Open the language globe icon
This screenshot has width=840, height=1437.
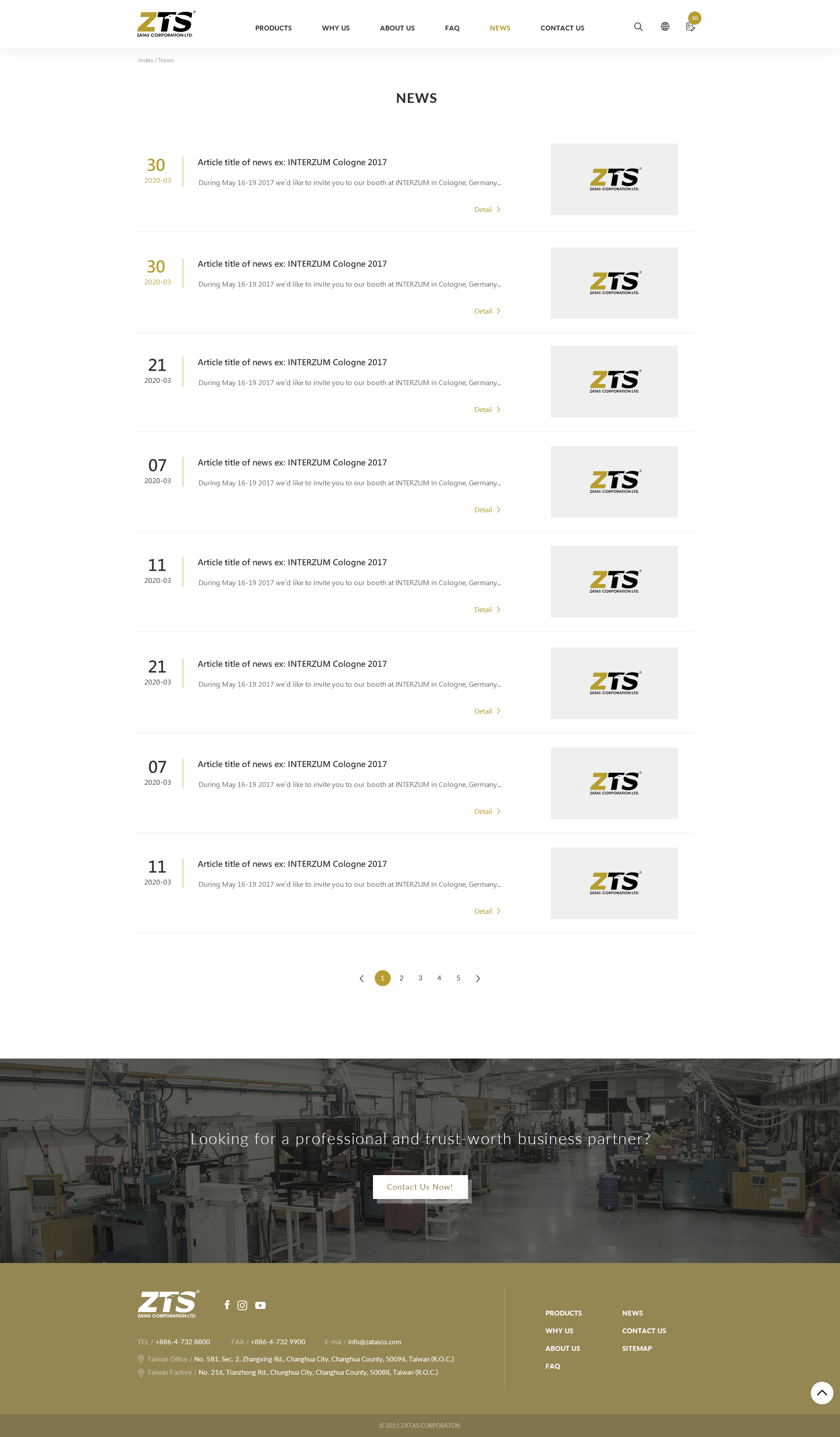[664, 26]
